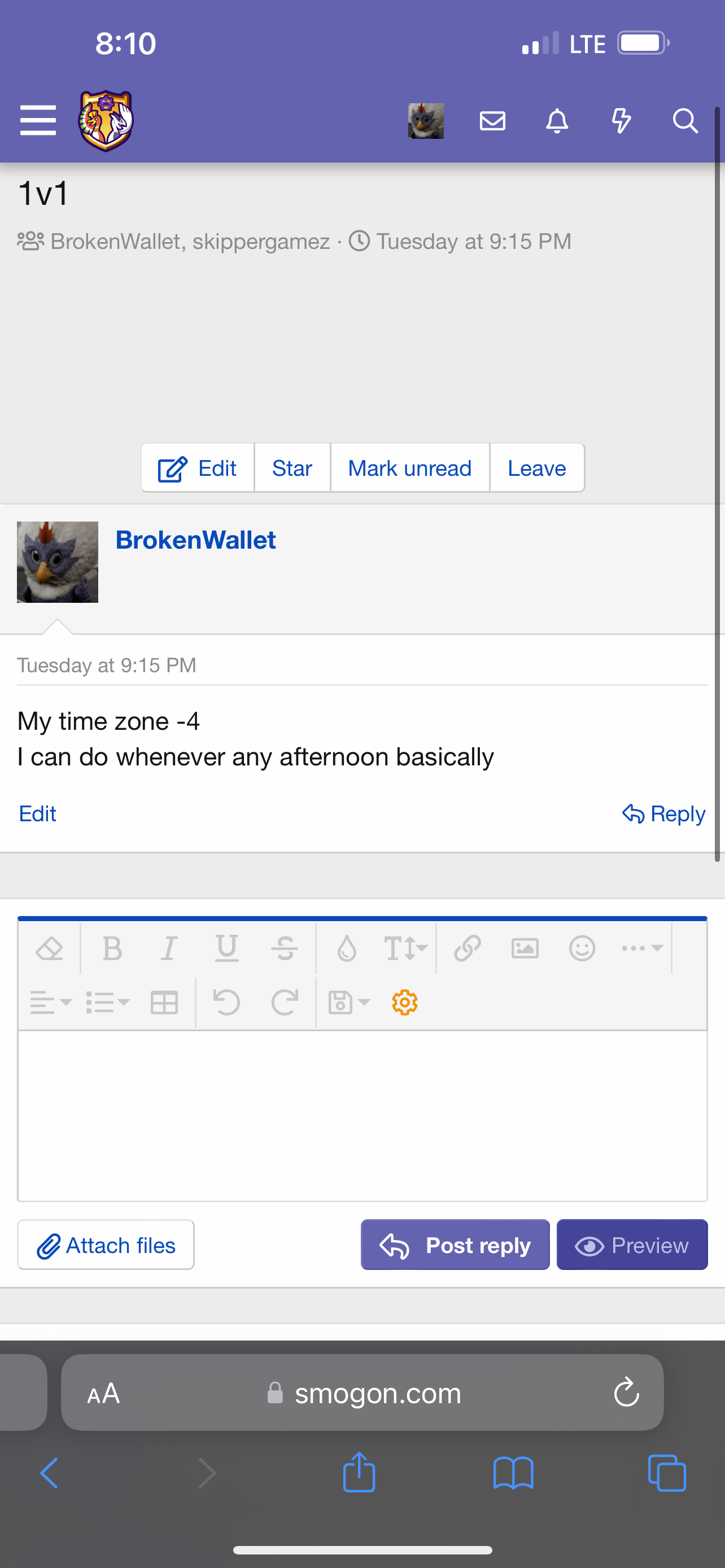The width and height of the screenshot is (725, 1568).
Task: Open the site search magnifier
Action: (x=685, y=121)
